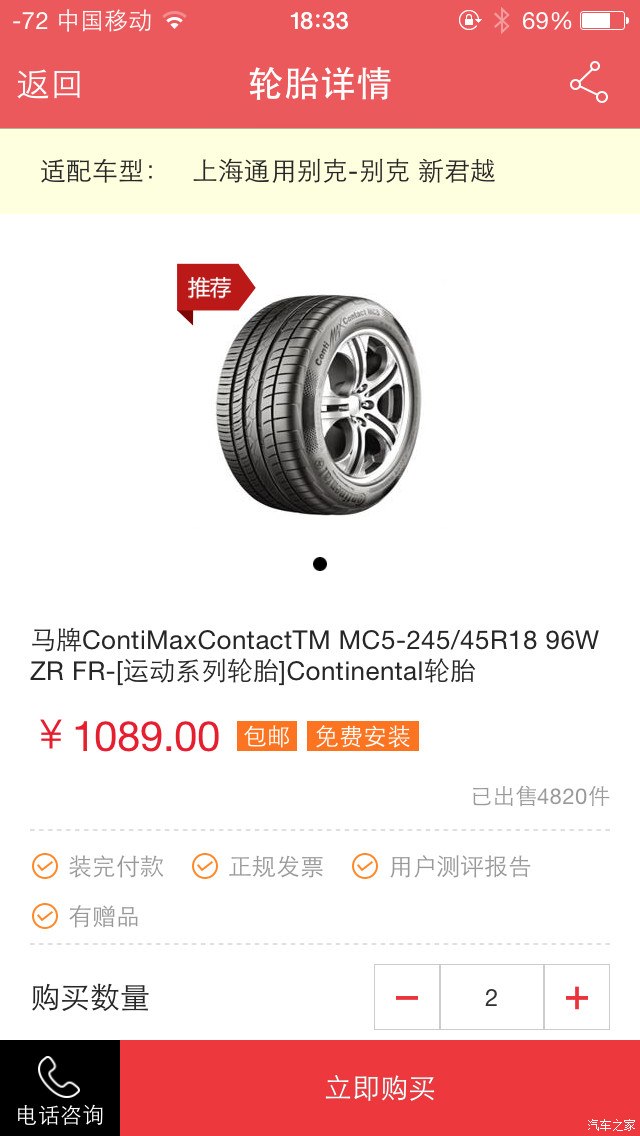Screen dimensions: 640x1136
Task: Tap 立即购买 to buy now
Action: (380, 1088)
